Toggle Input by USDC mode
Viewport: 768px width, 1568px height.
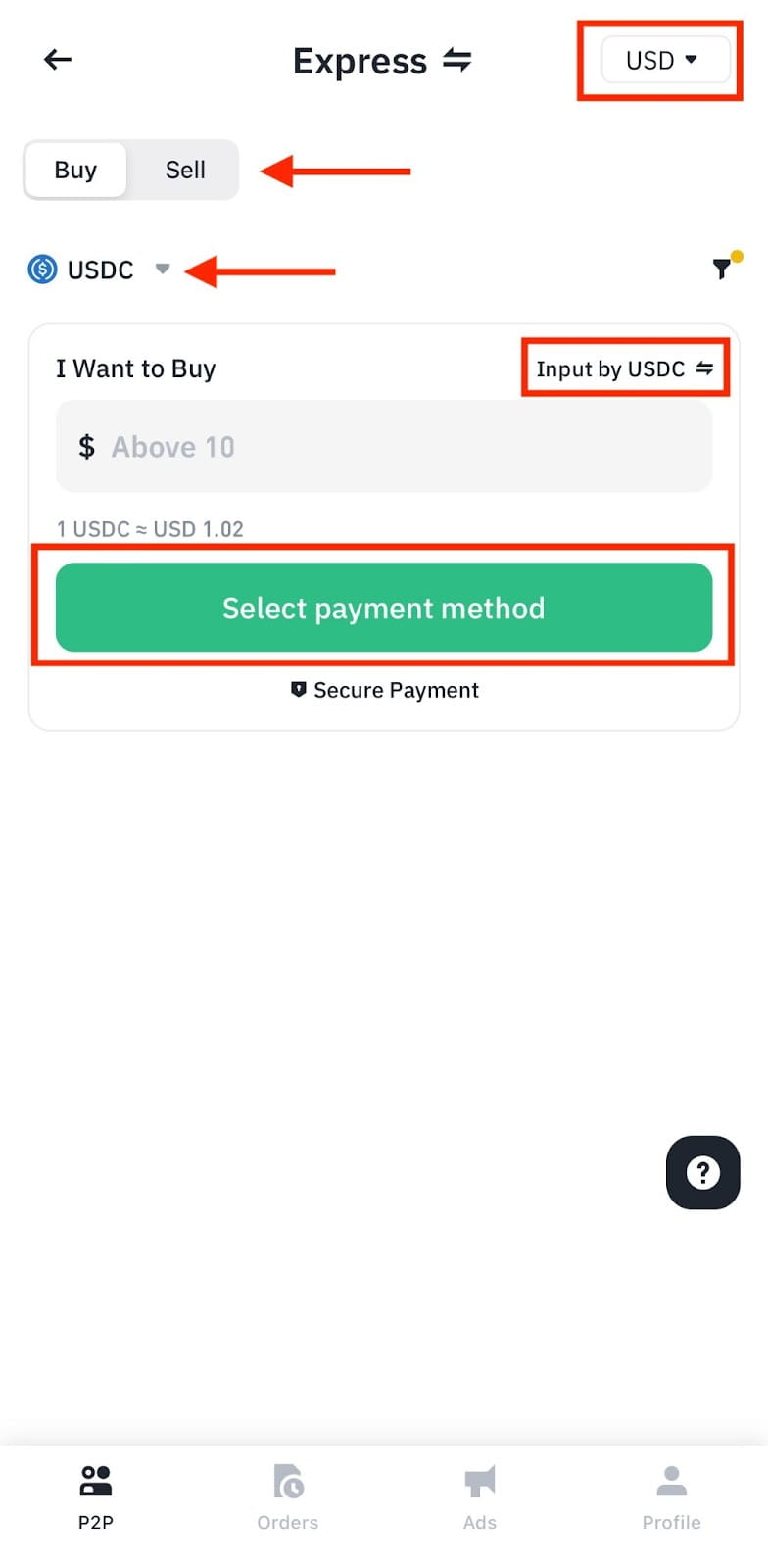625,368
